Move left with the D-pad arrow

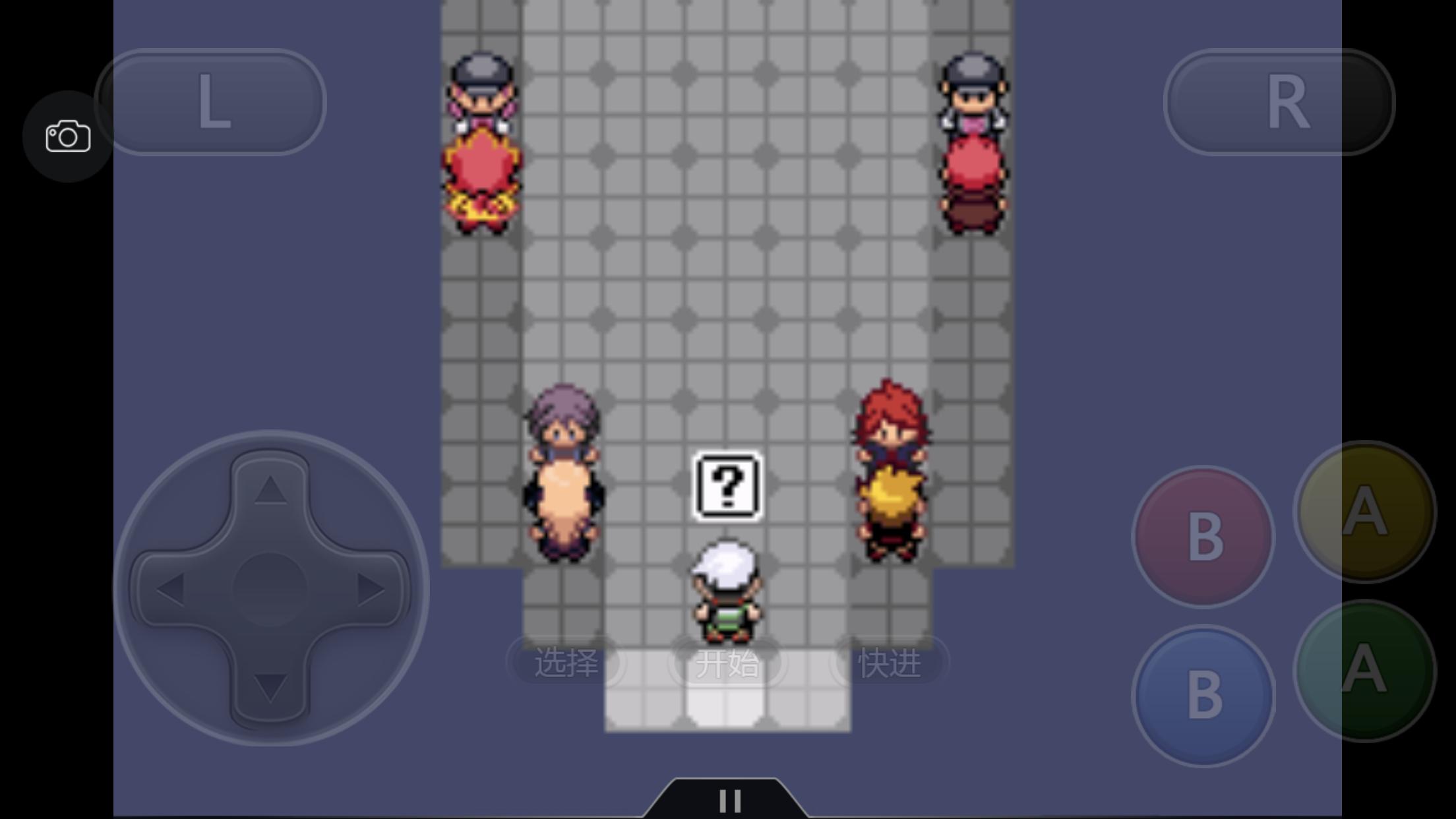171,589
